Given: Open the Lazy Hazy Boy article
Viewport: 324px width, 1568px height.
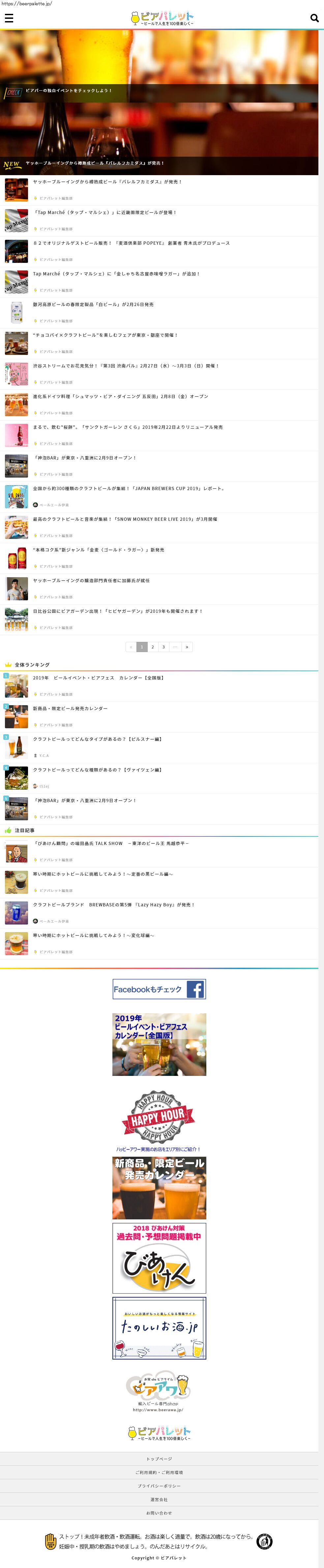Looking at the screenshot, I should click(114, 904).
